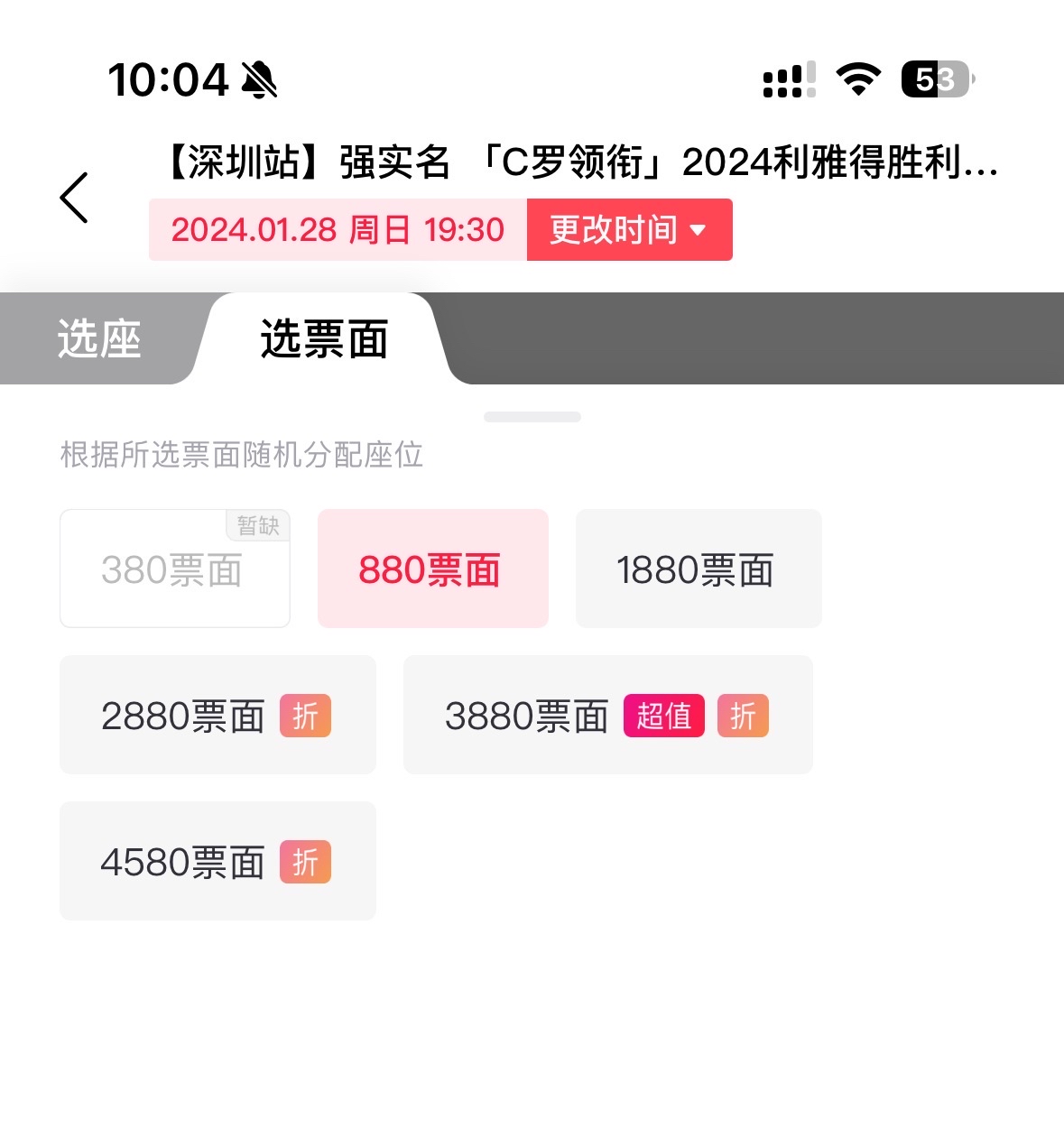Tap the battery indicator showing 53
1064x1147 pixels.
[x=936, y=79]
